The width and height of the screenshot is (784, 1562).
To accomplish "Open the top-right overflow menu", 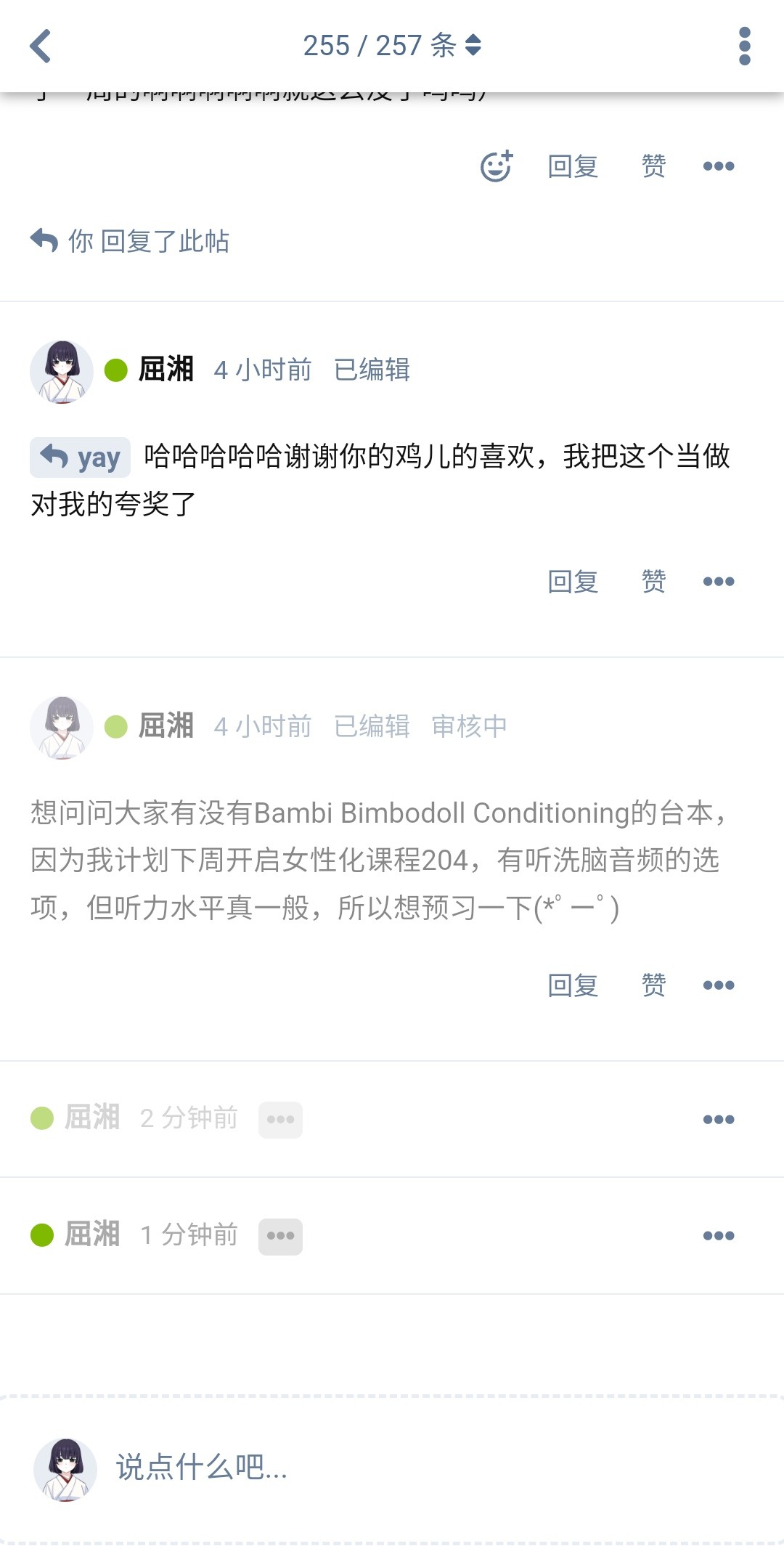I will point(744,46).
